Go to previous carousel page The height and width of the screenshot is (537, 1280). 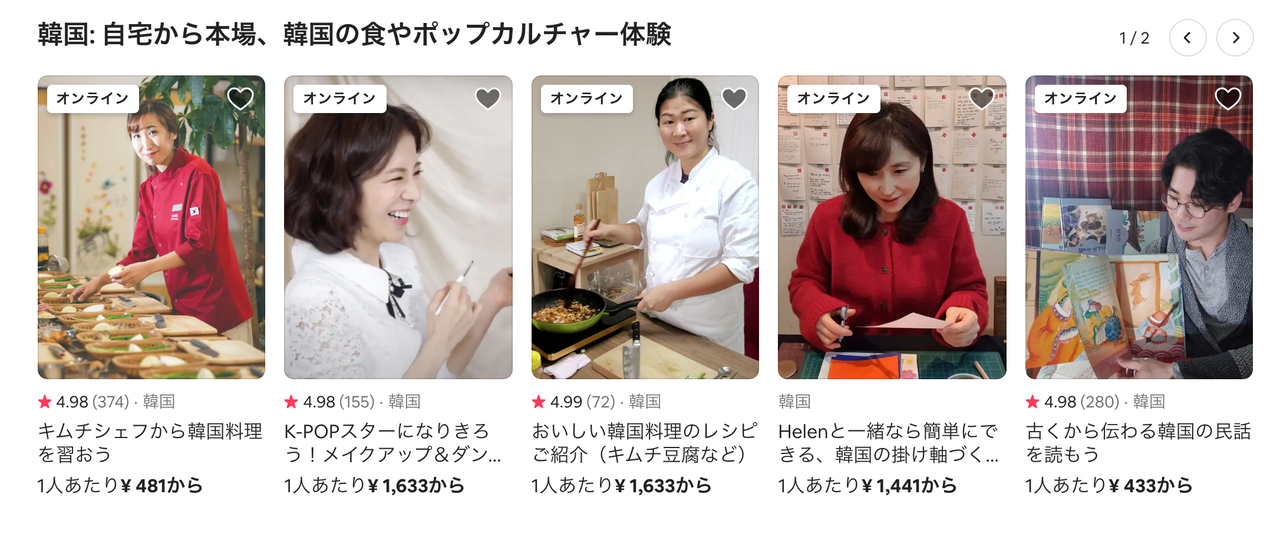coord(1187,38)
